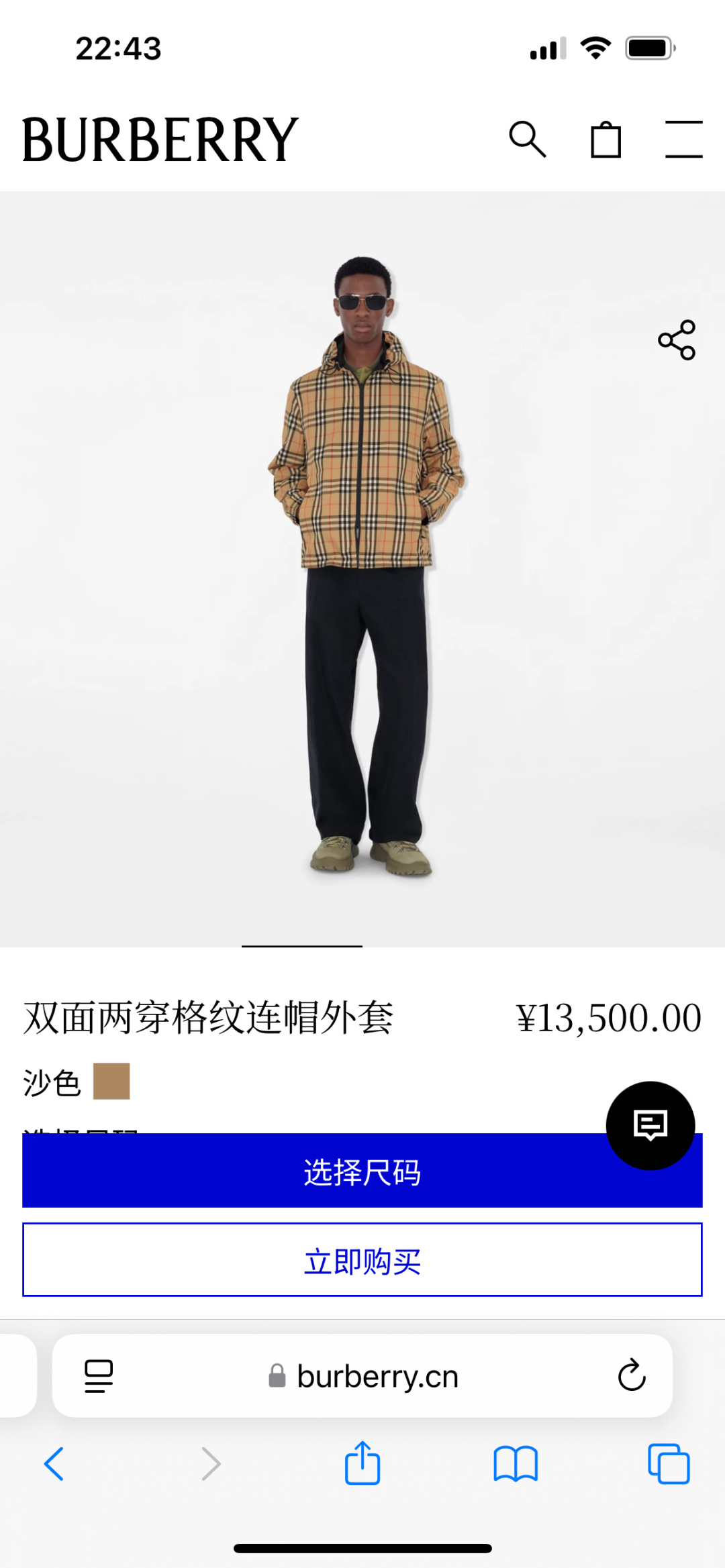
Task: Go back to previous page
Action: coord(56,1466)
